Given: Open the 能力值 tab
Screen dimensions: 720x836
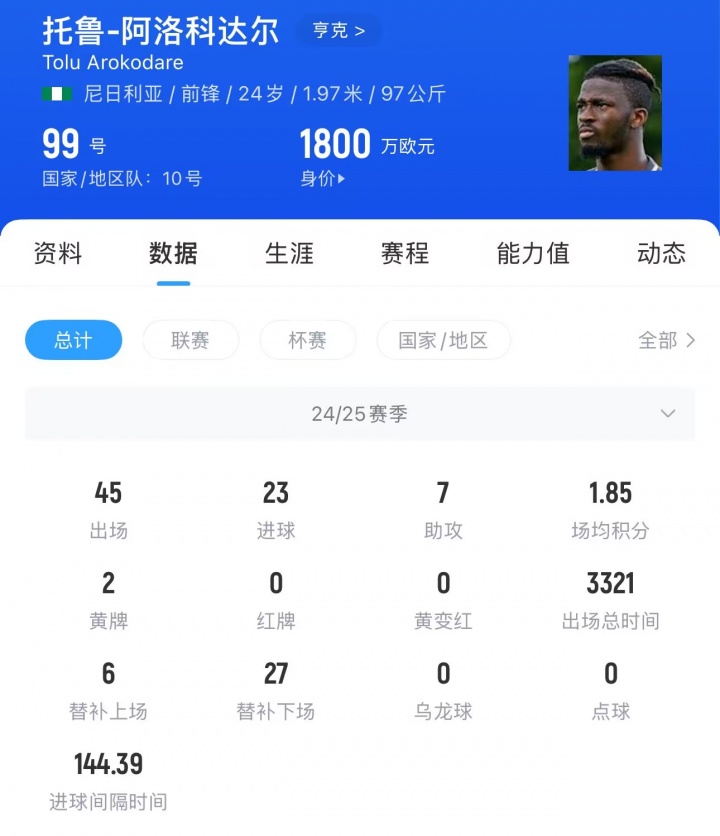Looking at the screenshot, I should click(x=533, y=254).
